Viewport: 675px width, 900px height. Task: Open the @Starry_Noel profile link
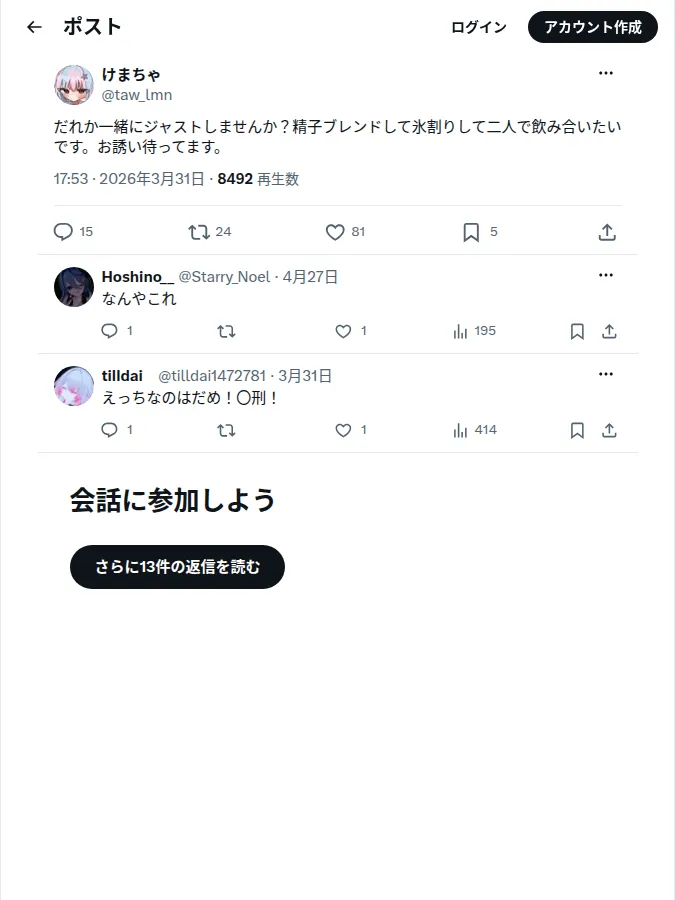click(224, 277)
